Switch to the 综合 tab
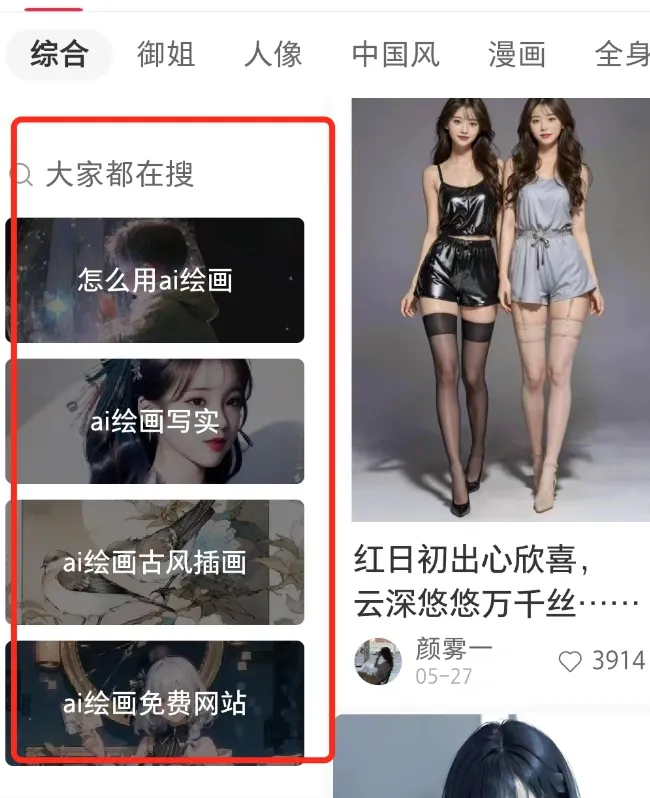The width and height of the screenshot is (650, 798). (x=59, y=54)
